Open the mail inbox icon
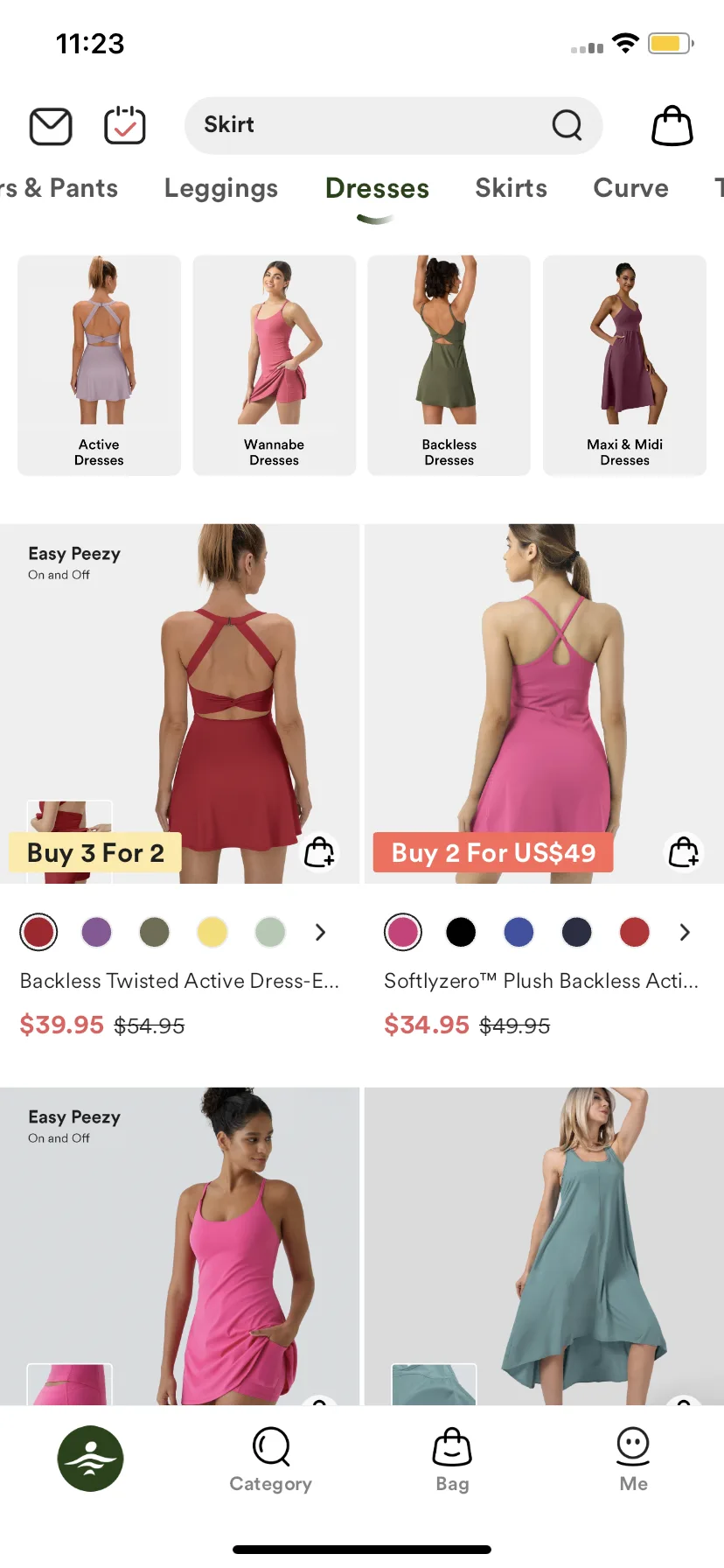The width and height of the screenshot is (724, 1568). coord(51,126)
